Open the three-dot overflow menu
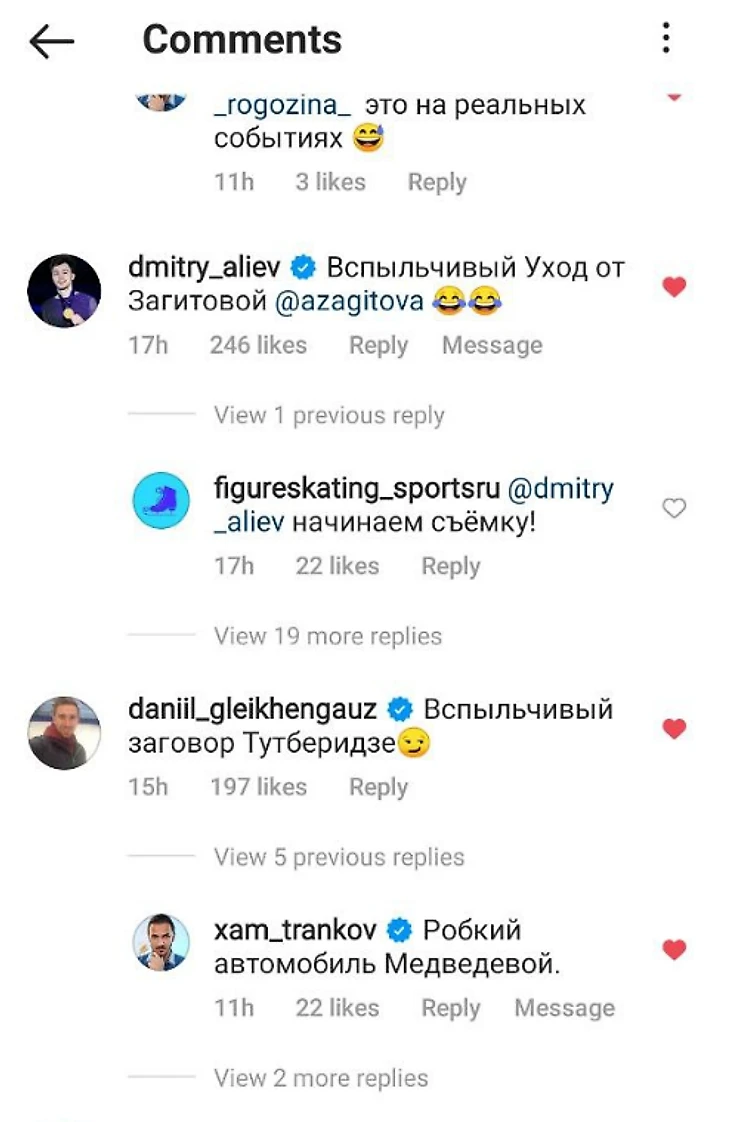This screenshot has width=730, height=1122. pyautogui.click(x=666, y=39)
